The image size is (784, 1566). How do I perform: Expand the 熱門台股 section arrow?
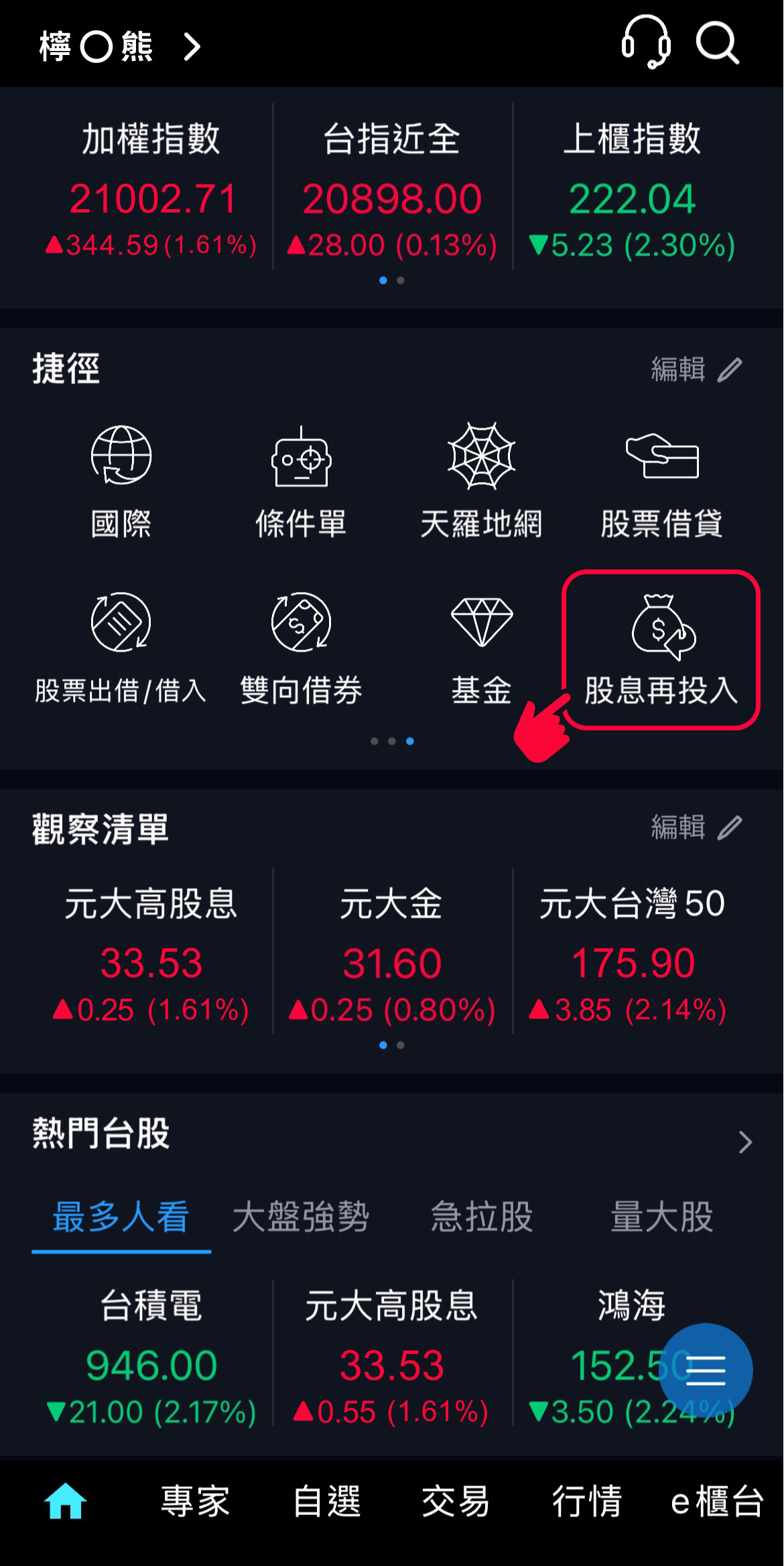tap(744, 1142)
